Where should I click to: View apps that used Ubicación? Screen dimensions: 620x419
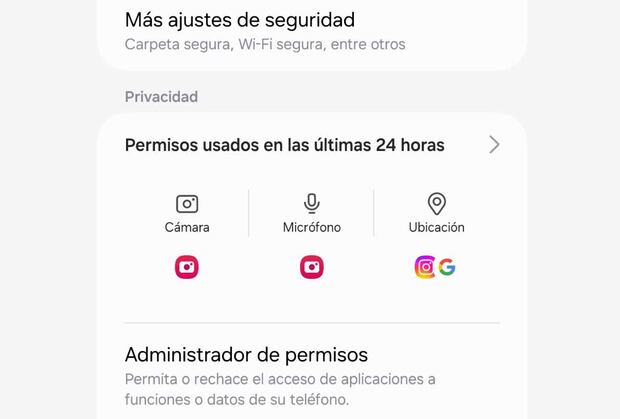(436, 214)
